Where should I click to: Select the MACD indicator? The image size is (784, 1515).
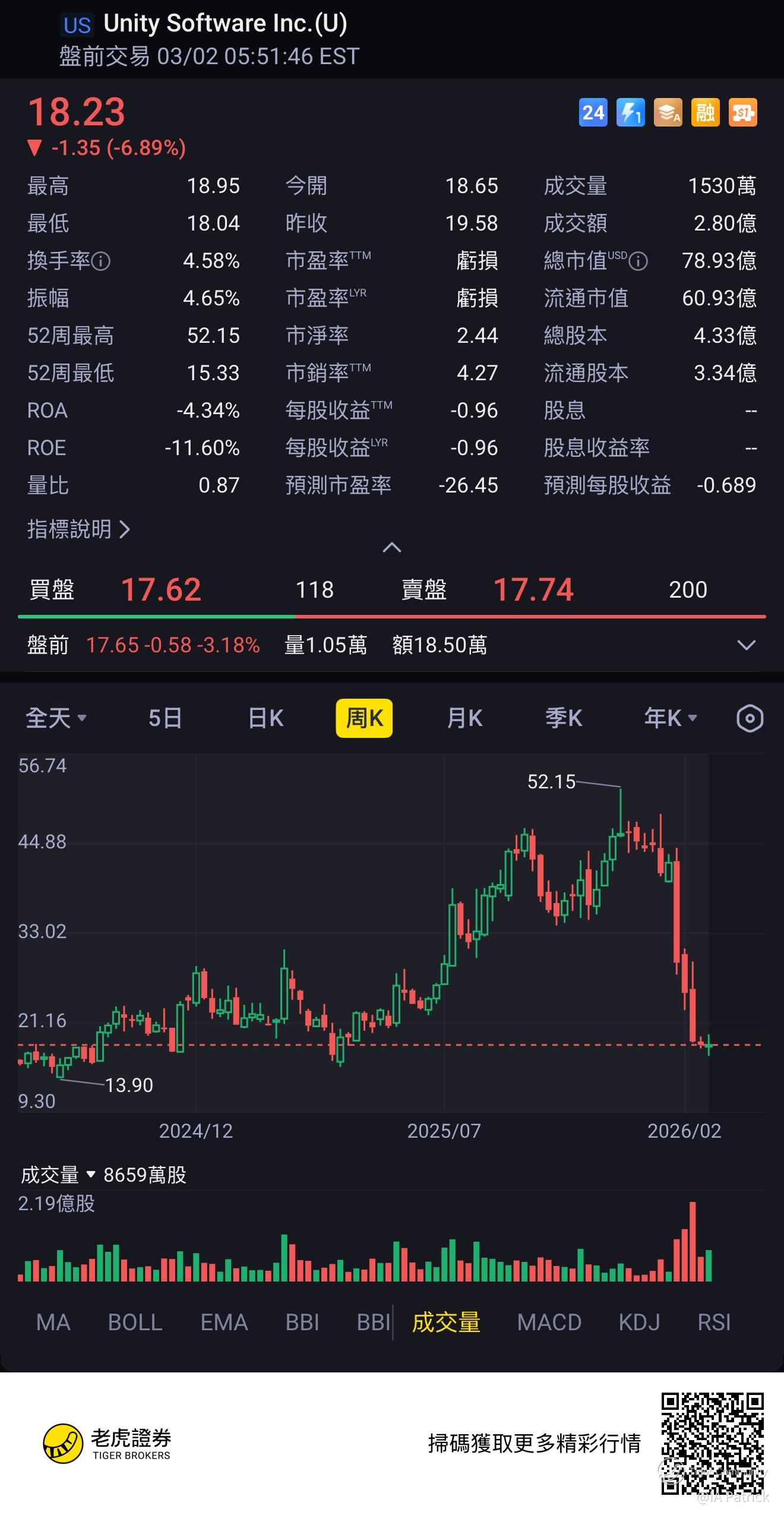point(549,1323)
